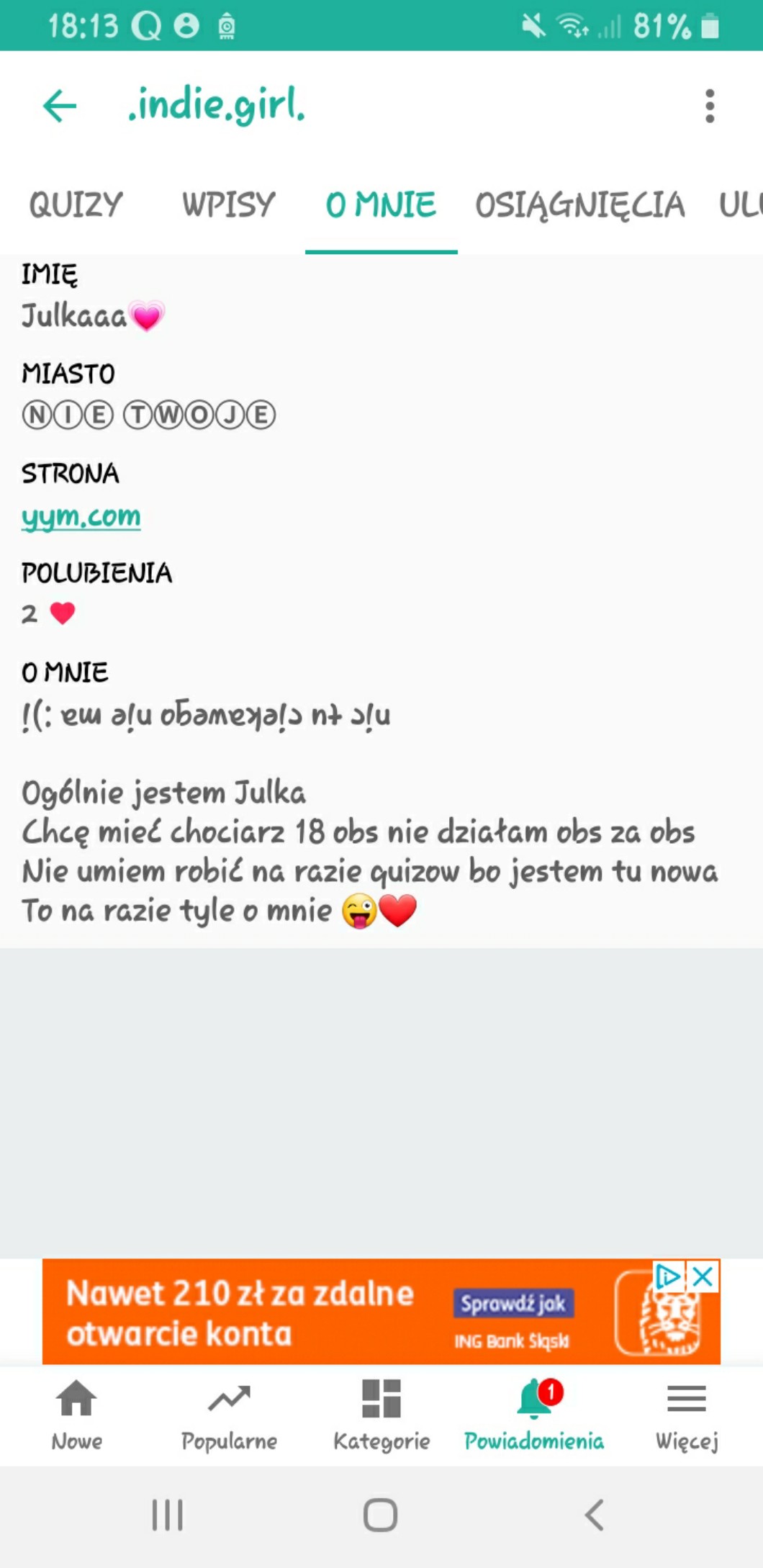Viewport: 763px width, 1568px height.
Task: Tap the system home button
Action: point(381,1515)
